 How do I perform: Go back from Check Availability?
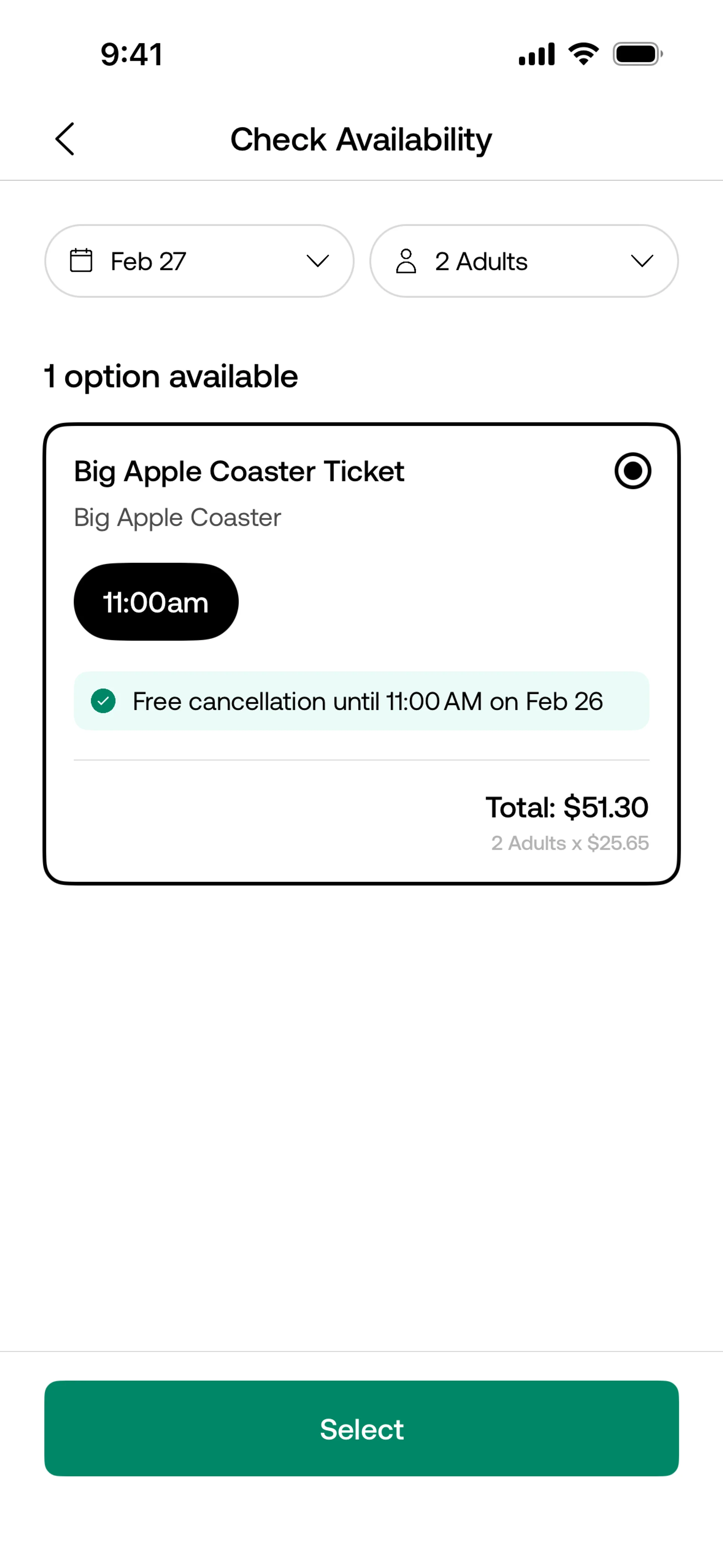65,139
